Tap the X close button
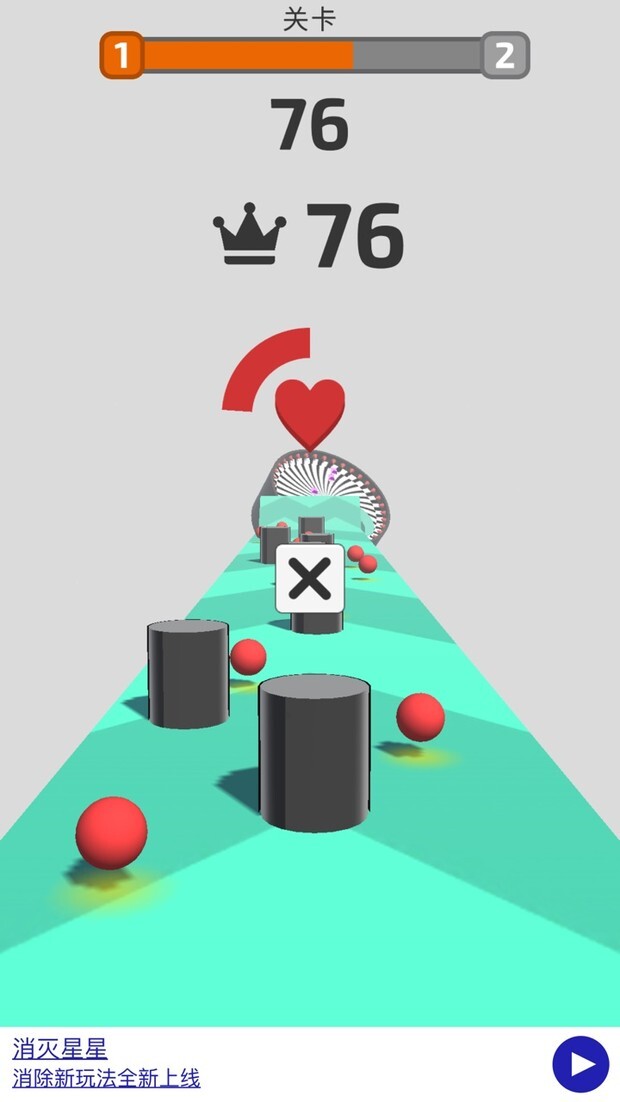 click(x=310, y=579)
